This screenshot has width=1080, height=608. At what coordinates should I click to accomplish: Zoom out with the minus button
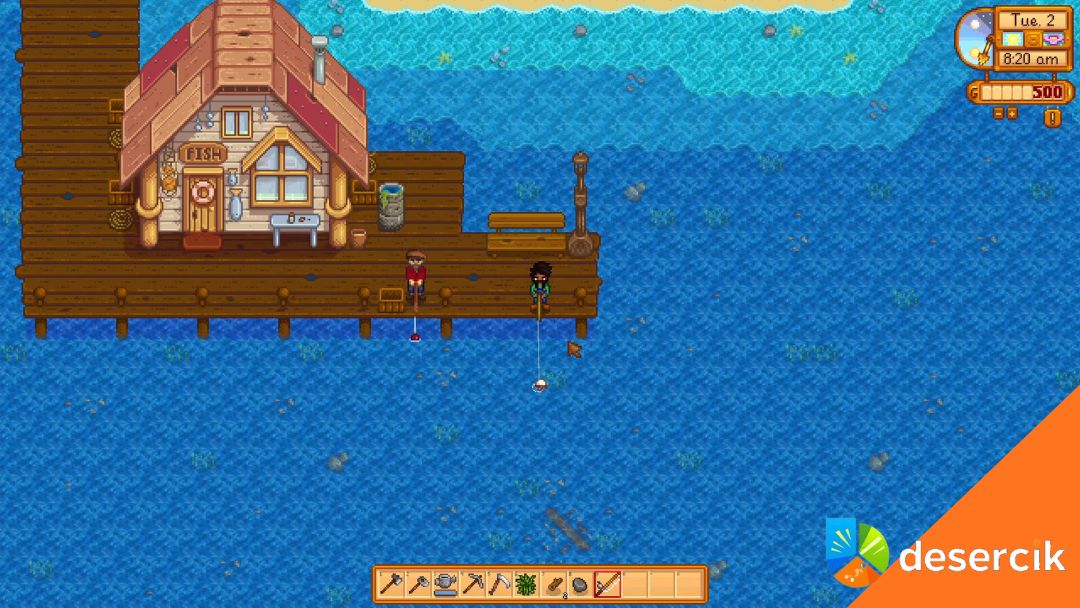pos(998,113)
